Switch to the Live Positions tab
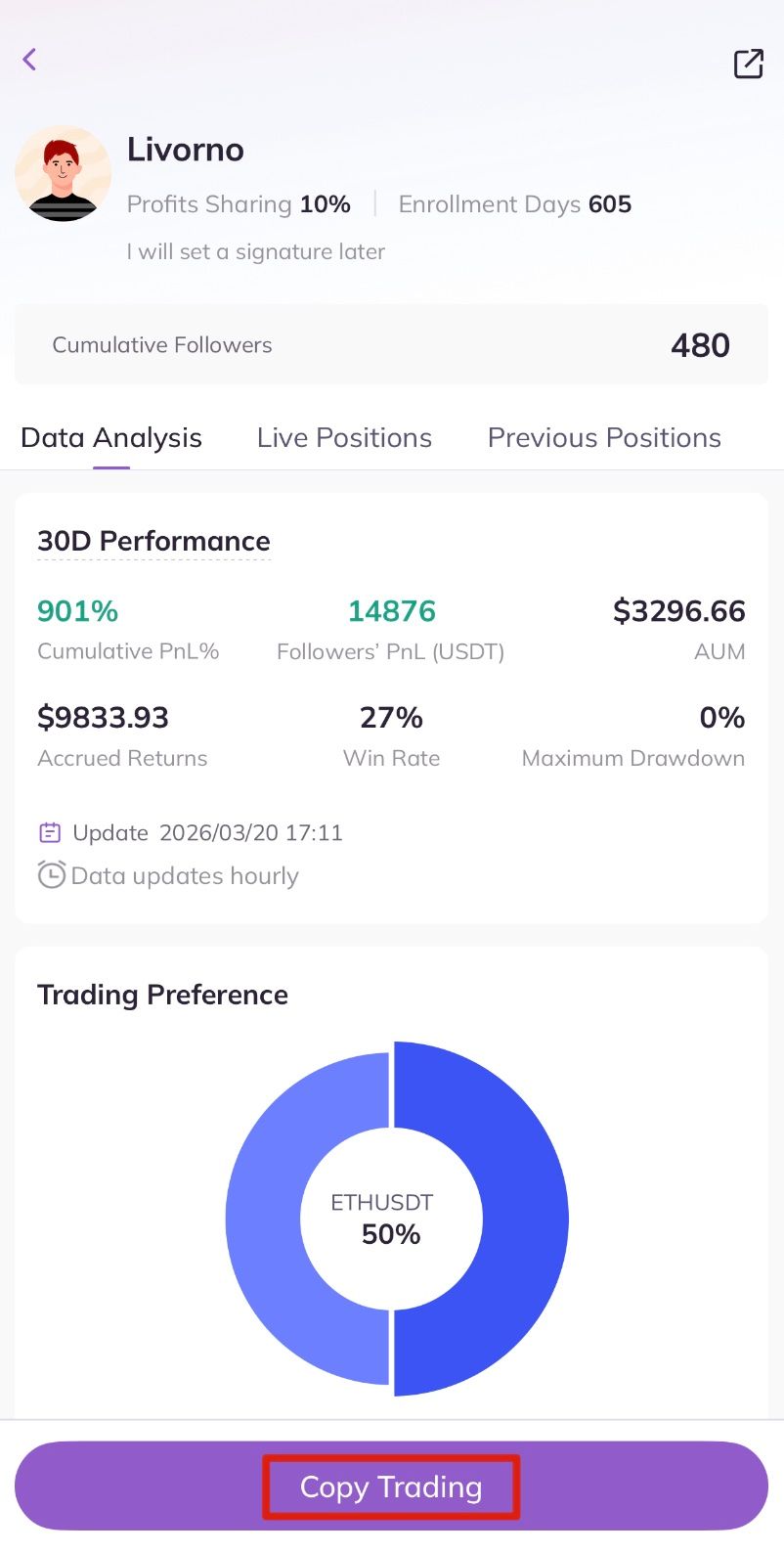The image size is (784, 1553). (344, 437)
